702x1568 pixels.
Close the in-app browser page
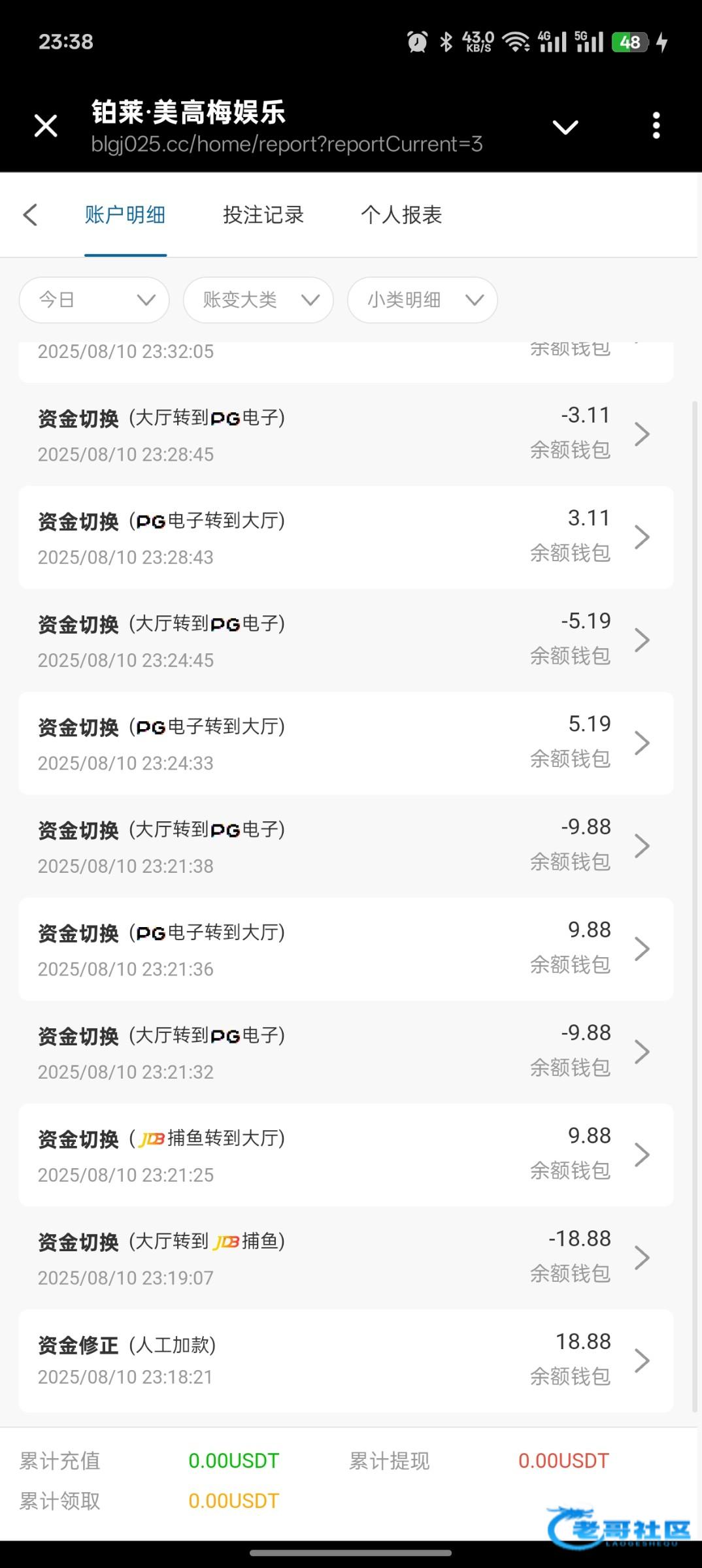[x=46, y=125]
